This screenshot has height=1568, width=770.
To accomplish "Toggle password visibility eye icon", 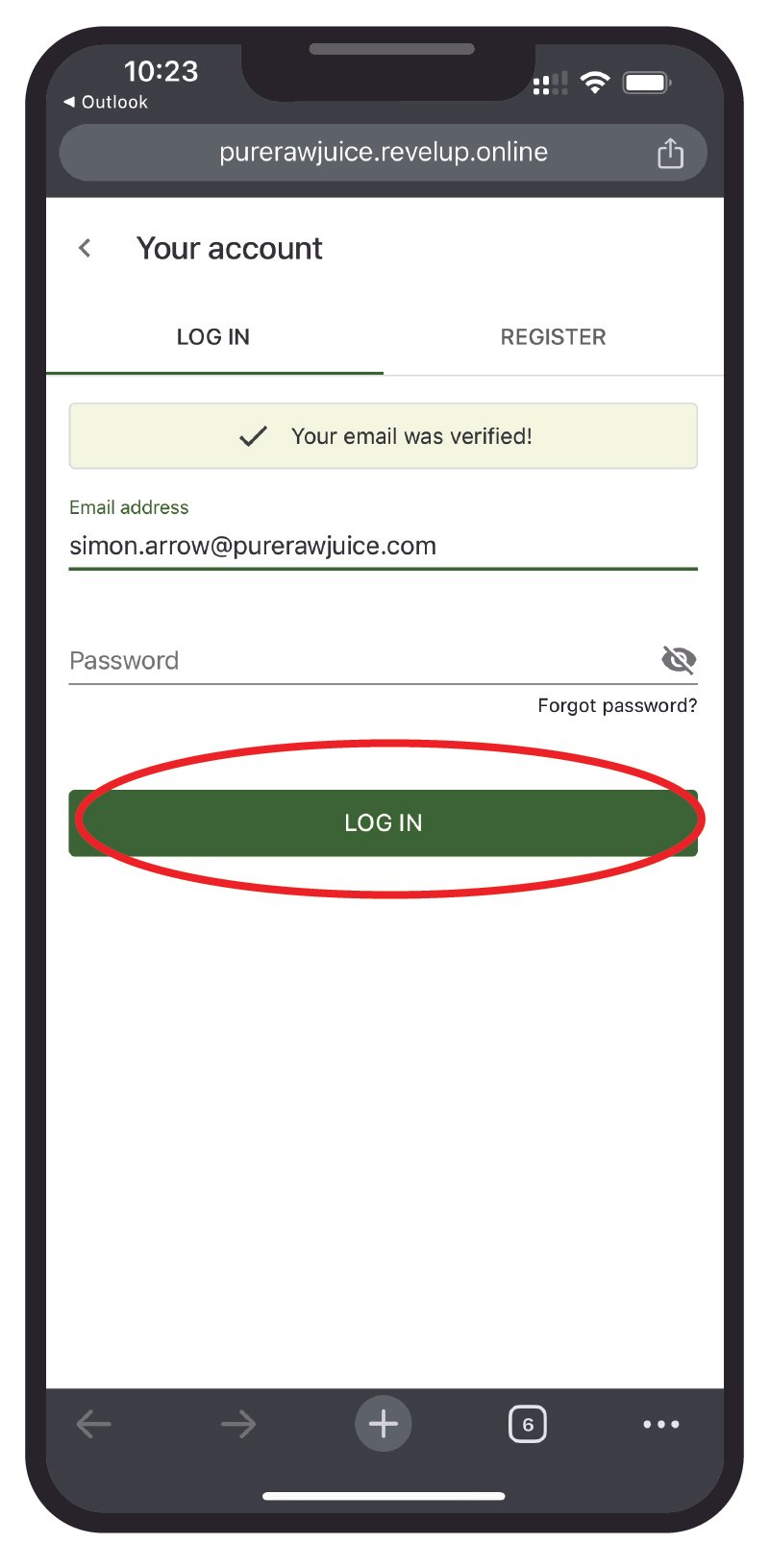I will [x=679, y=660].
